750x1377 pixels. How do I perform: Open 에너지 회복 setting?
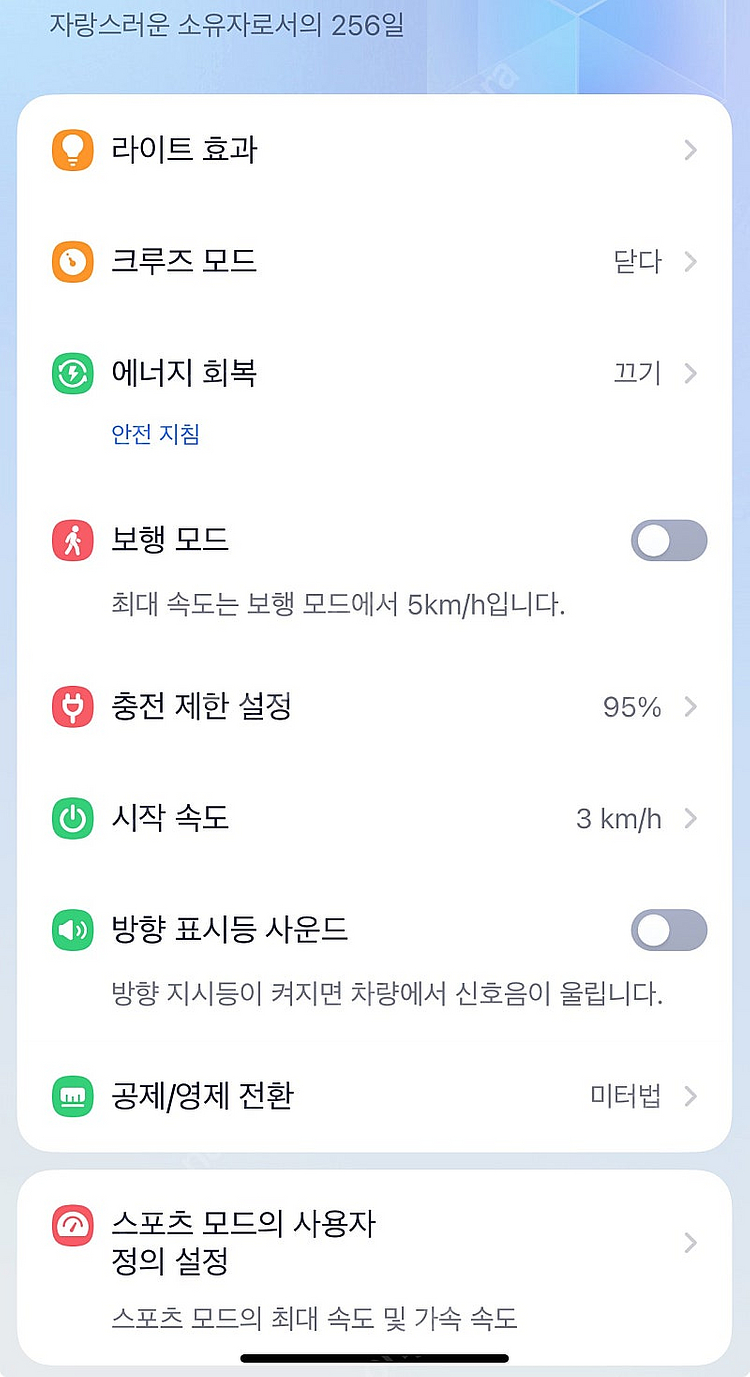tap(374, 374)
